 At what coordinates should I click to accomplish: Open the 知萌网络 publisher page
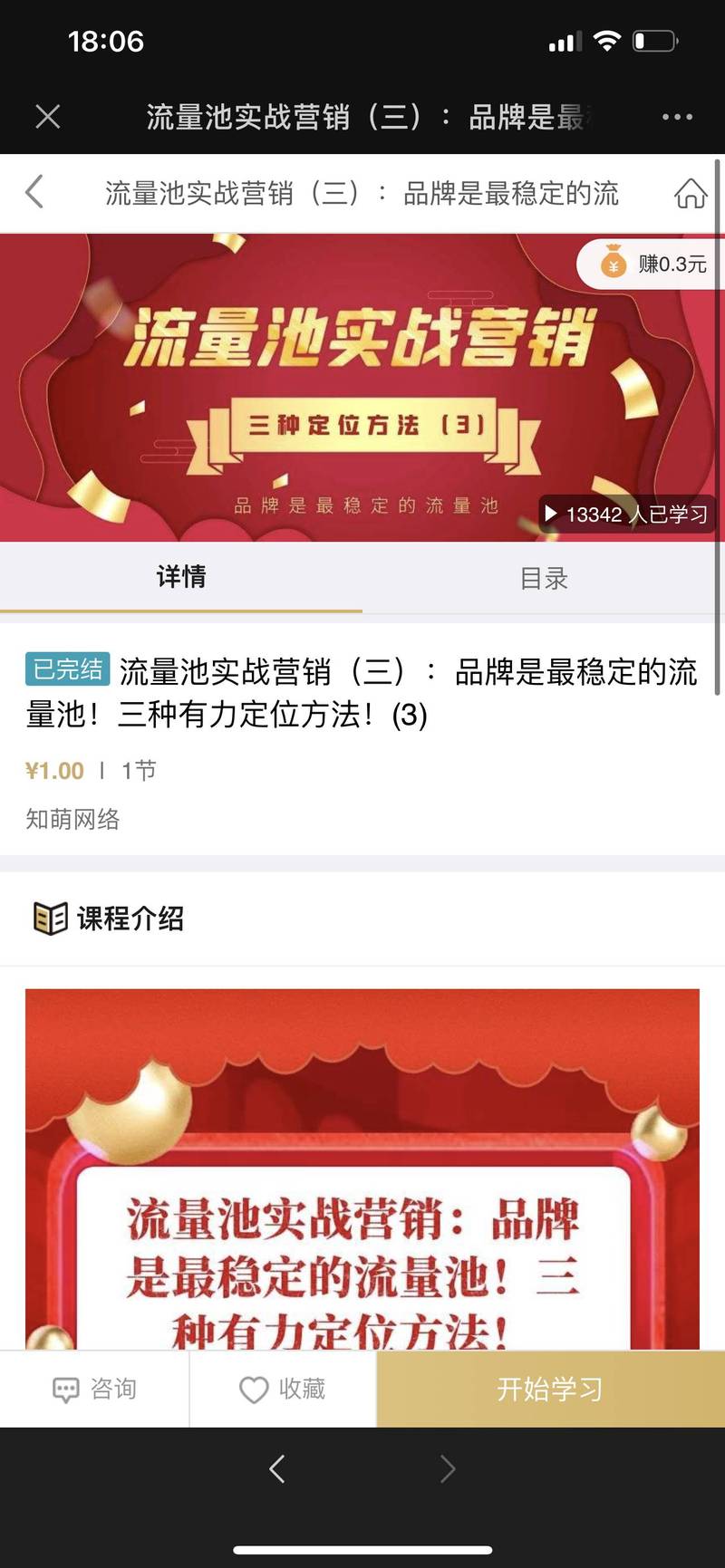coord(72,819)
